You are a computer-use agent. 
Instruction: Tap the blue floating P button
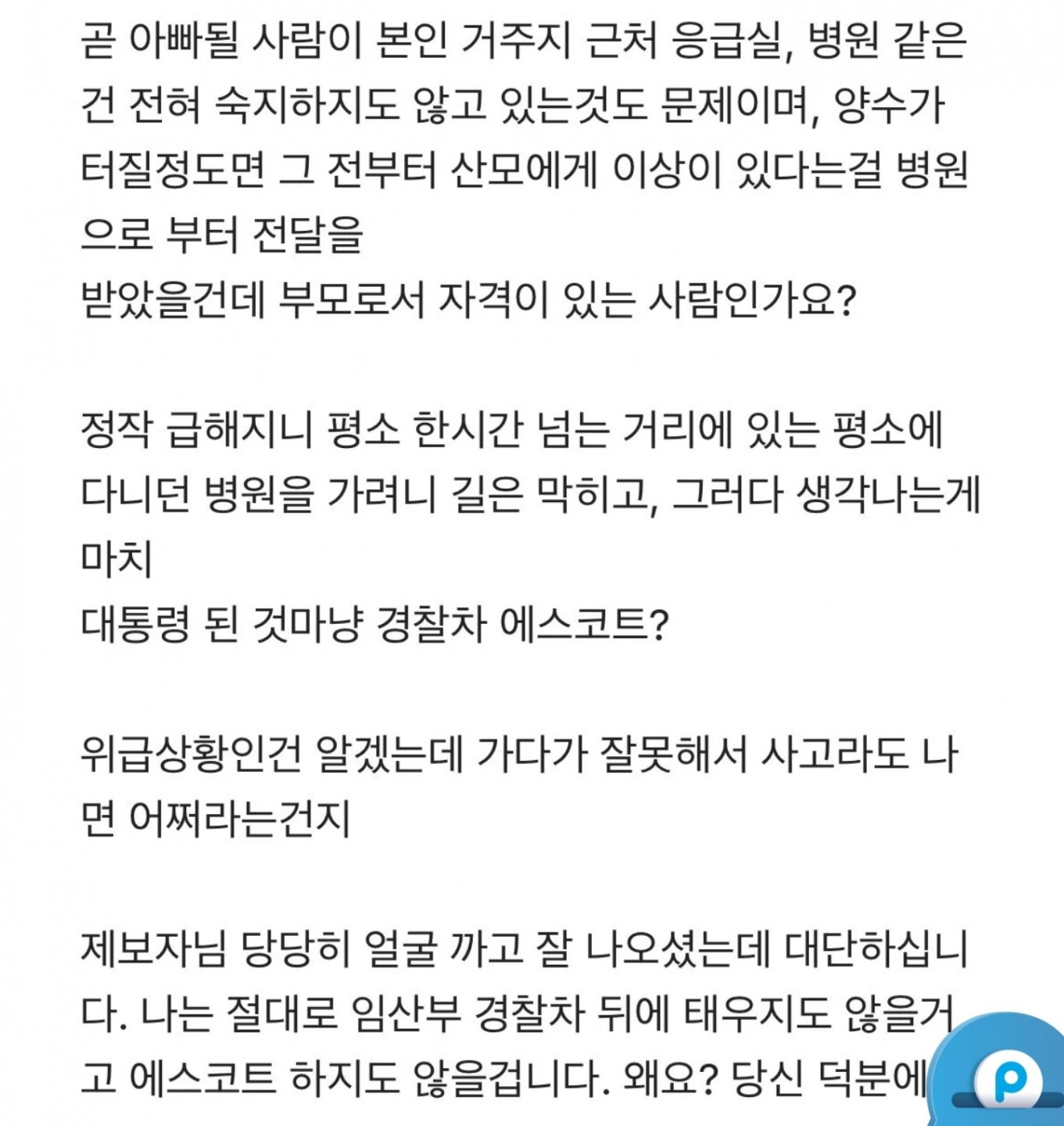[1008, 1080]
